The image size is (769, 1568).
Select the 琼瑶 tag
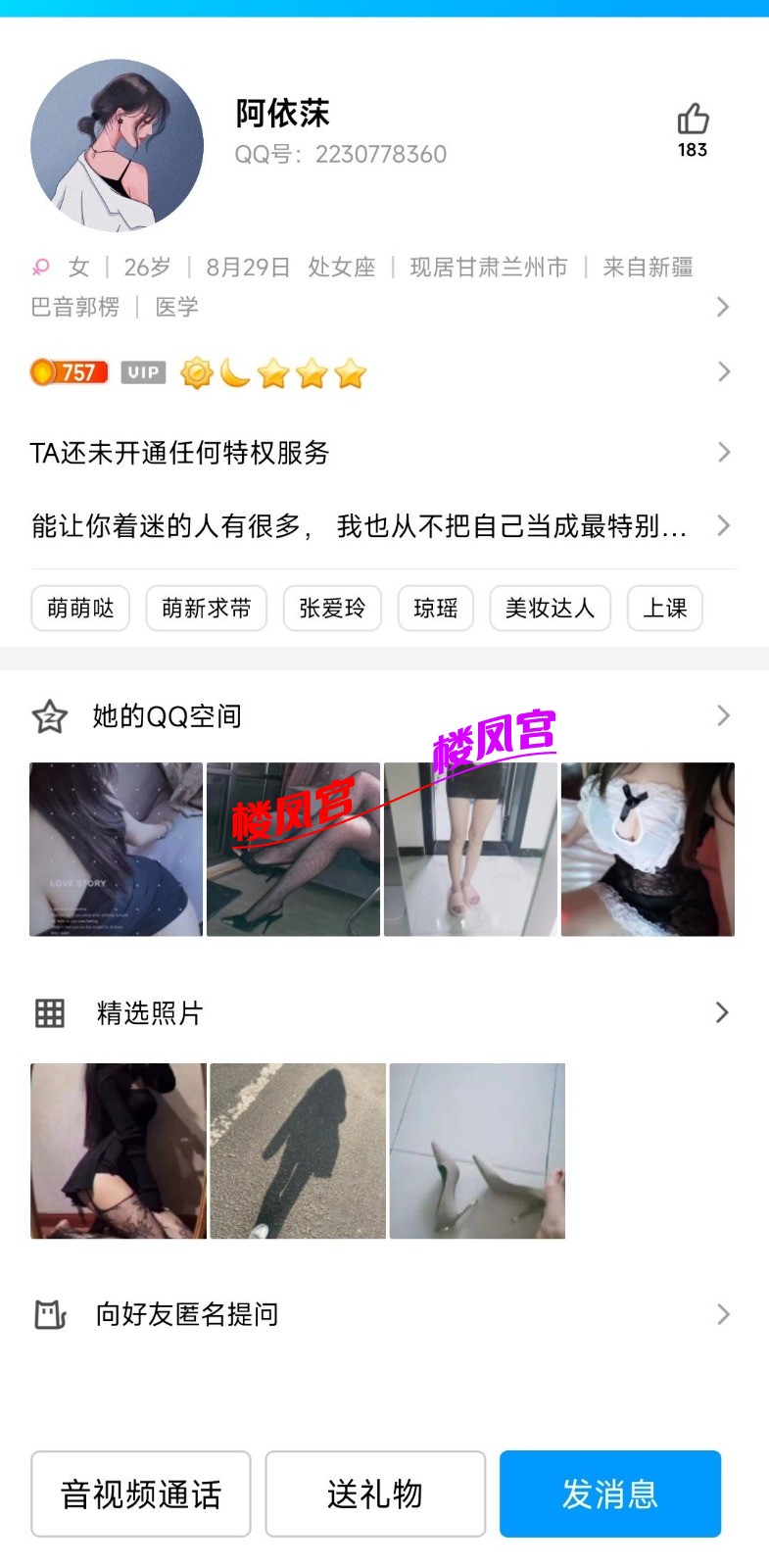click(436, 609)
